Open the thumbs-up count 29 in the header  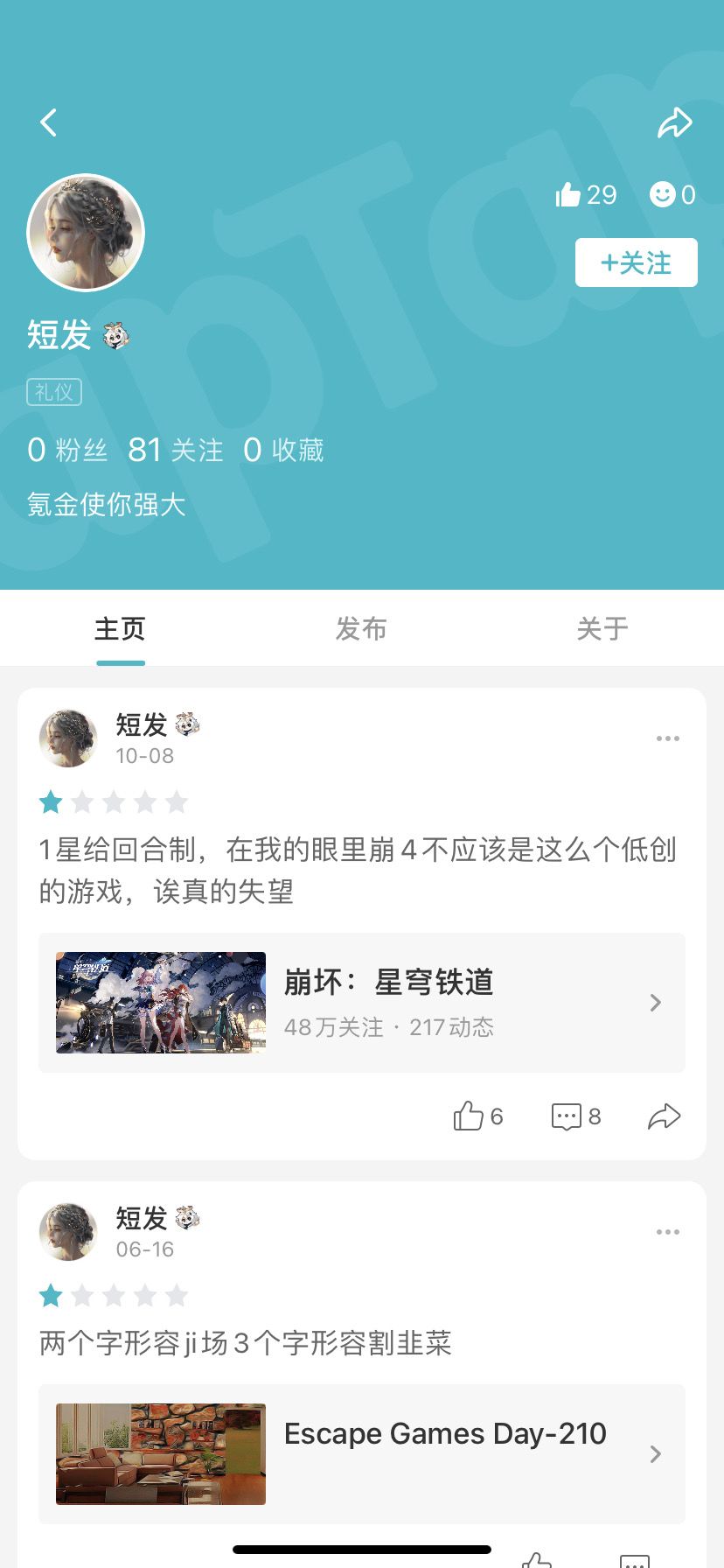point(586,194)
